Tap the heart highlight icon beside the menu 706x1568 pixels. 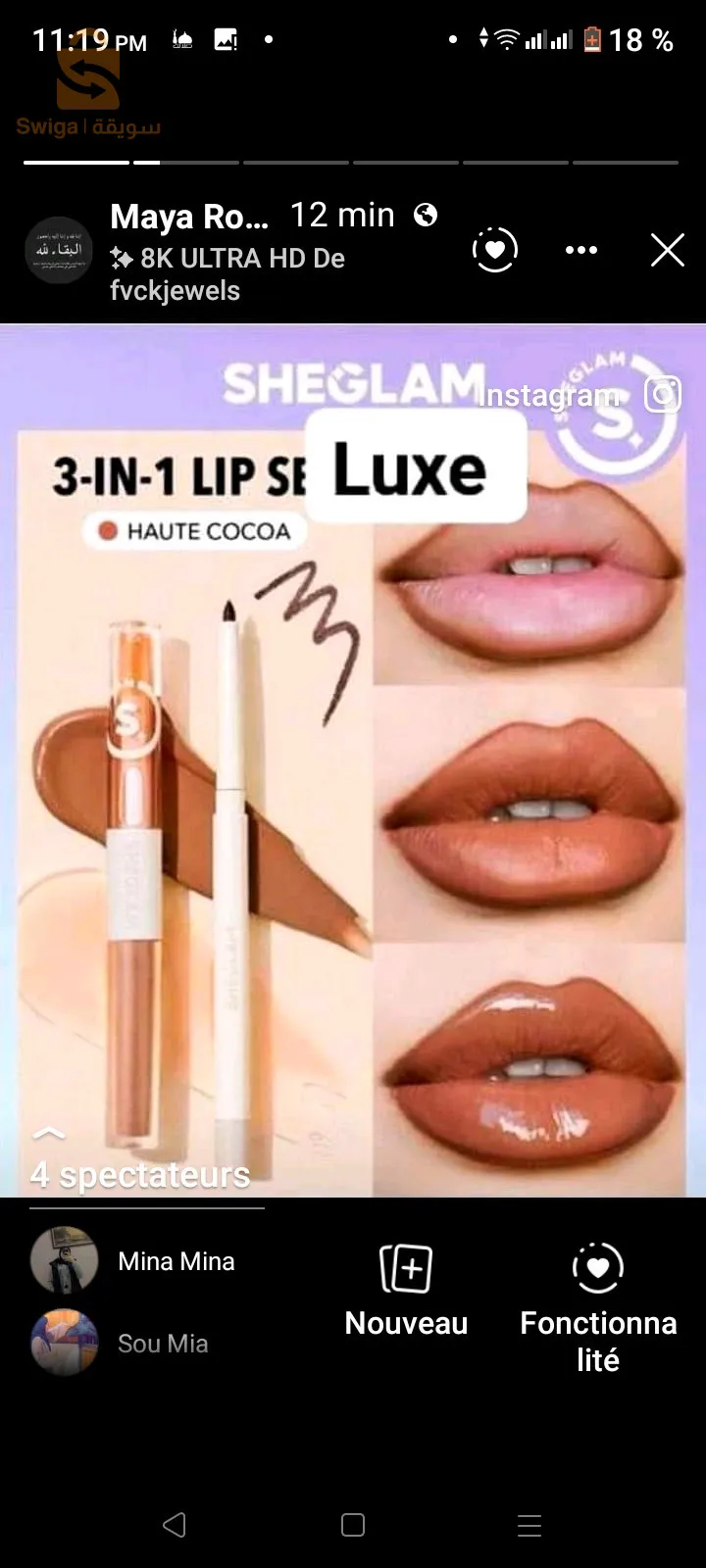click(495, 251)
